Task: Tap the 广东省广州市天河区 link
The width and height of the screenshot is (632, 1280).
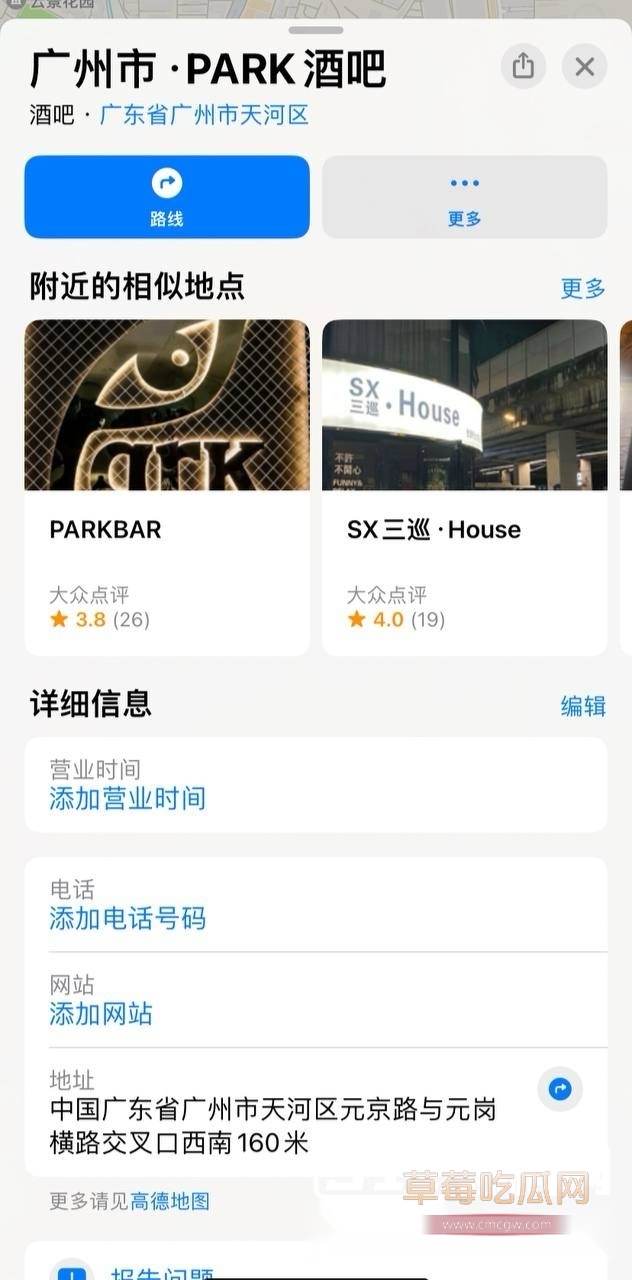Action: 204,115
